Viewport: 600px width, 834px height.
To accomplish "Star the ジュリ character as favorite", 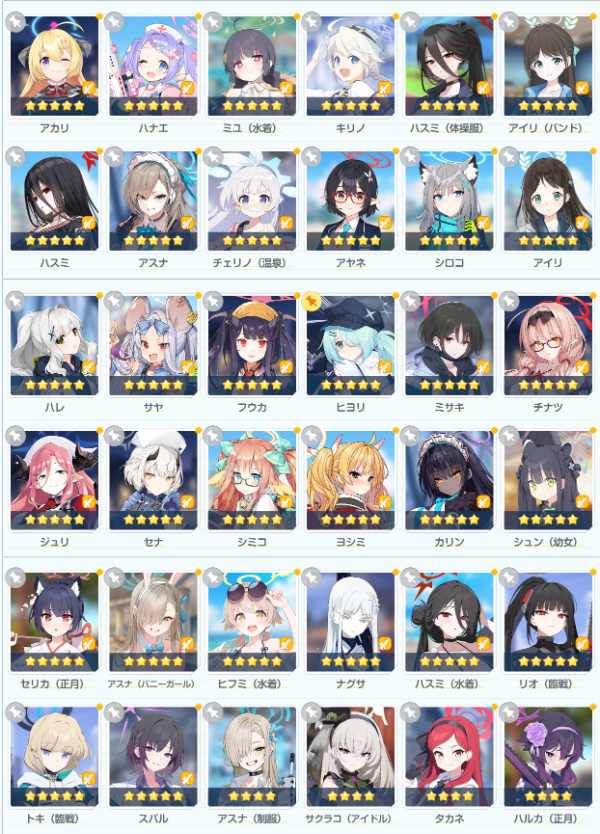I will coord(16,435).
